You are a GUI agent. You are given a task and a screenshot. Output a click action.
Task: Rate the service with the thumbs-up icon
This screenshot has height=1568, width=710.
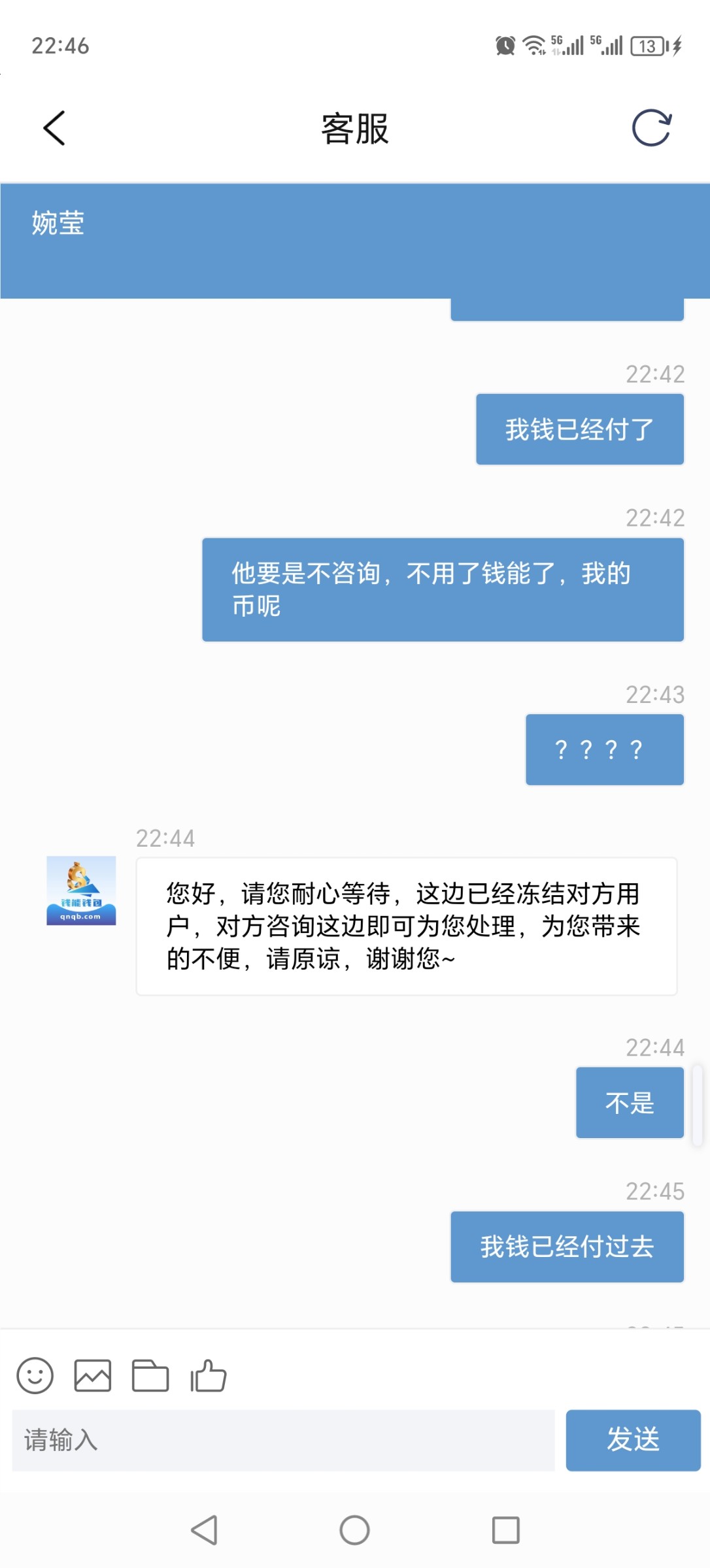(208, 1376)
